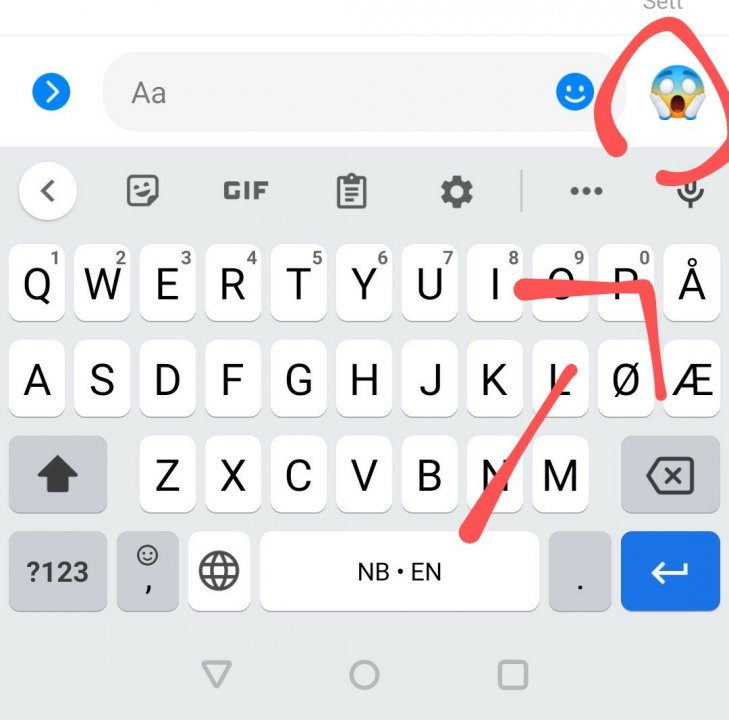The width and height of the screenshot is (729, 720).
Task: Open recent apps overview
Action: point(512,674)
